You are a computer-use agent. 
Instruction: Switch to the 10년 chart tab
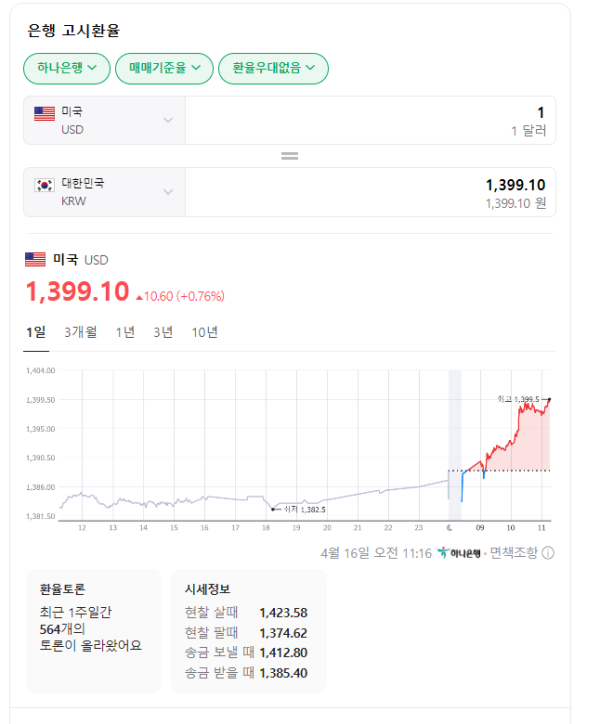(x=204, y=333)
